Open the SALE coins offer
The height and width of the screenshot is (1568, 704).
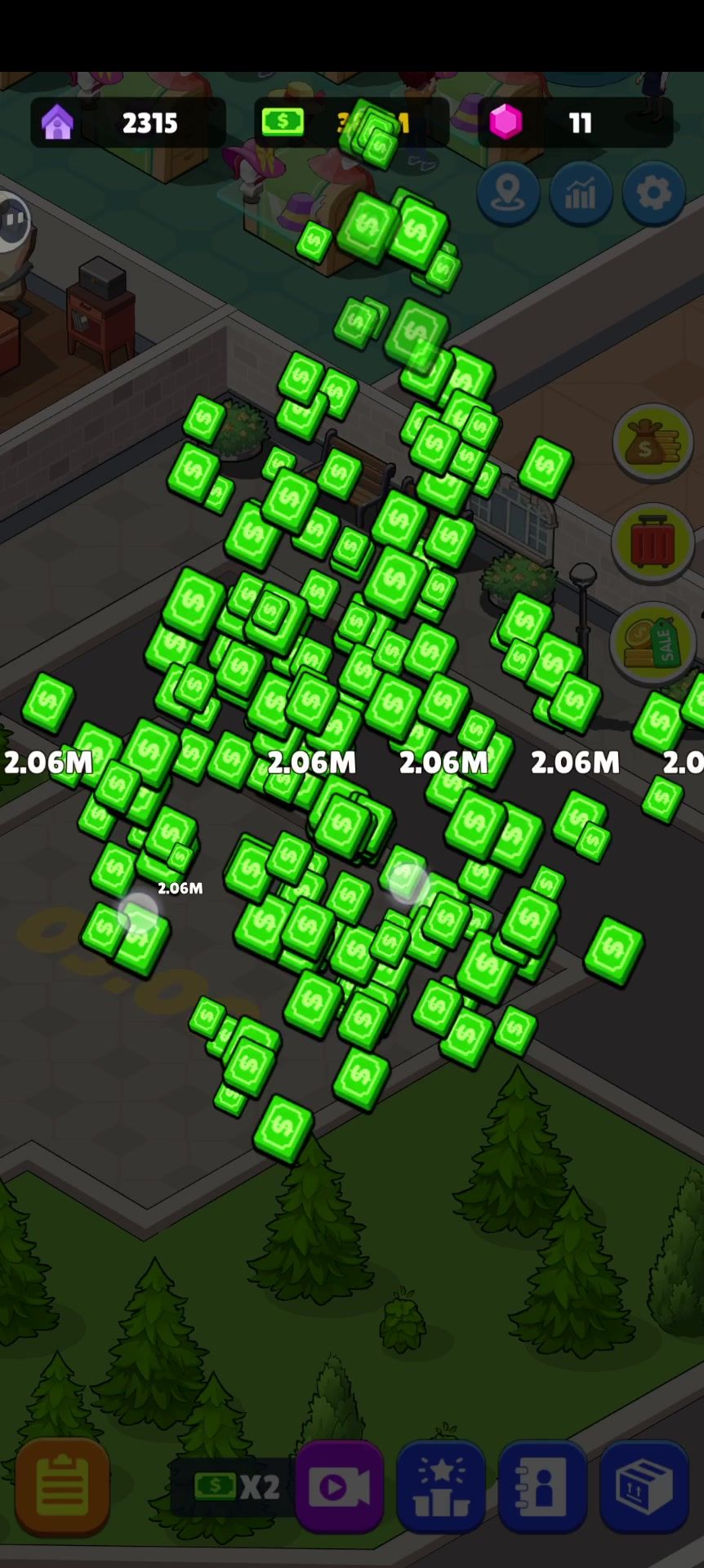(653, 642)
